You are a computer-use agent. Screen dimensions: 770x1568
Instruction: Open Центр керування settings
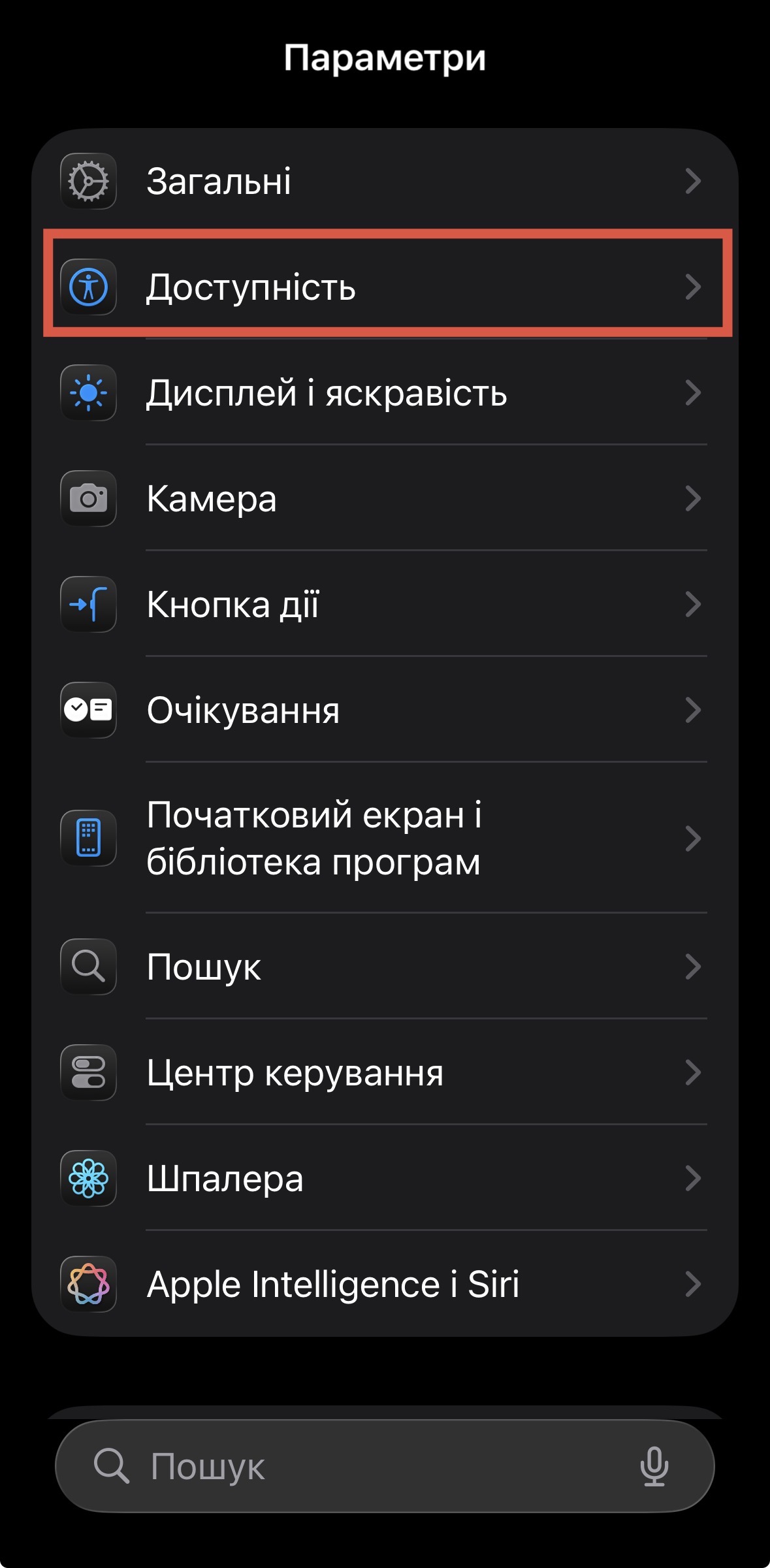(384, 1073)
